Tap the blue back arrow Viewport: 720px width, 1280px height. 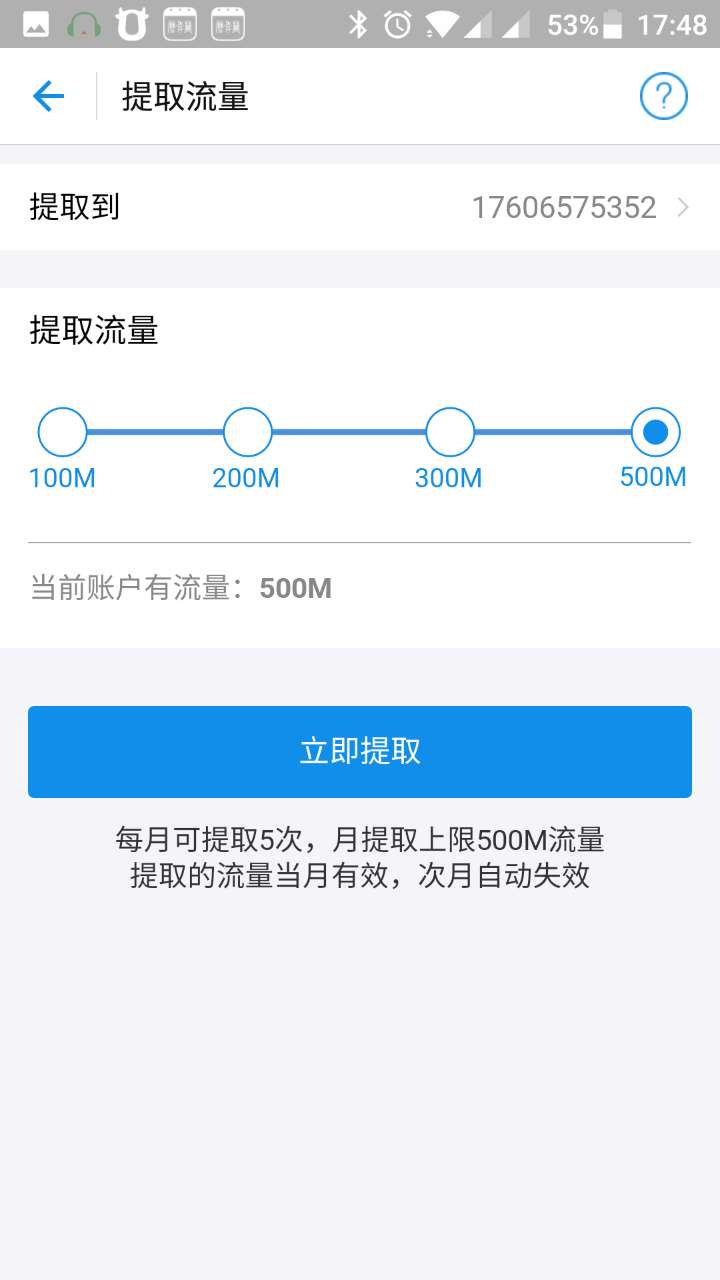(47, 96)
